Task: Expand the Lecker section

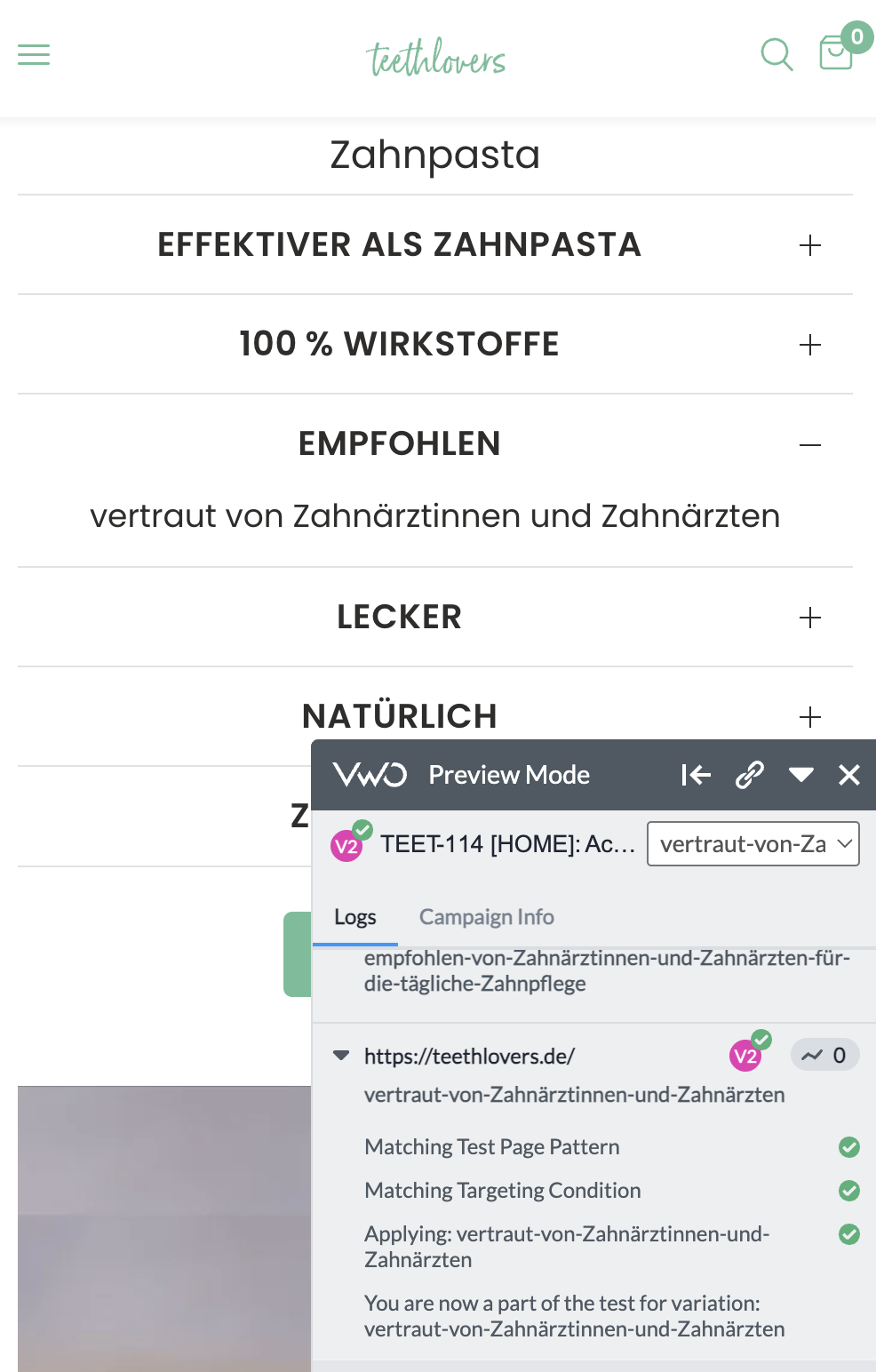Action: point(435,617)
